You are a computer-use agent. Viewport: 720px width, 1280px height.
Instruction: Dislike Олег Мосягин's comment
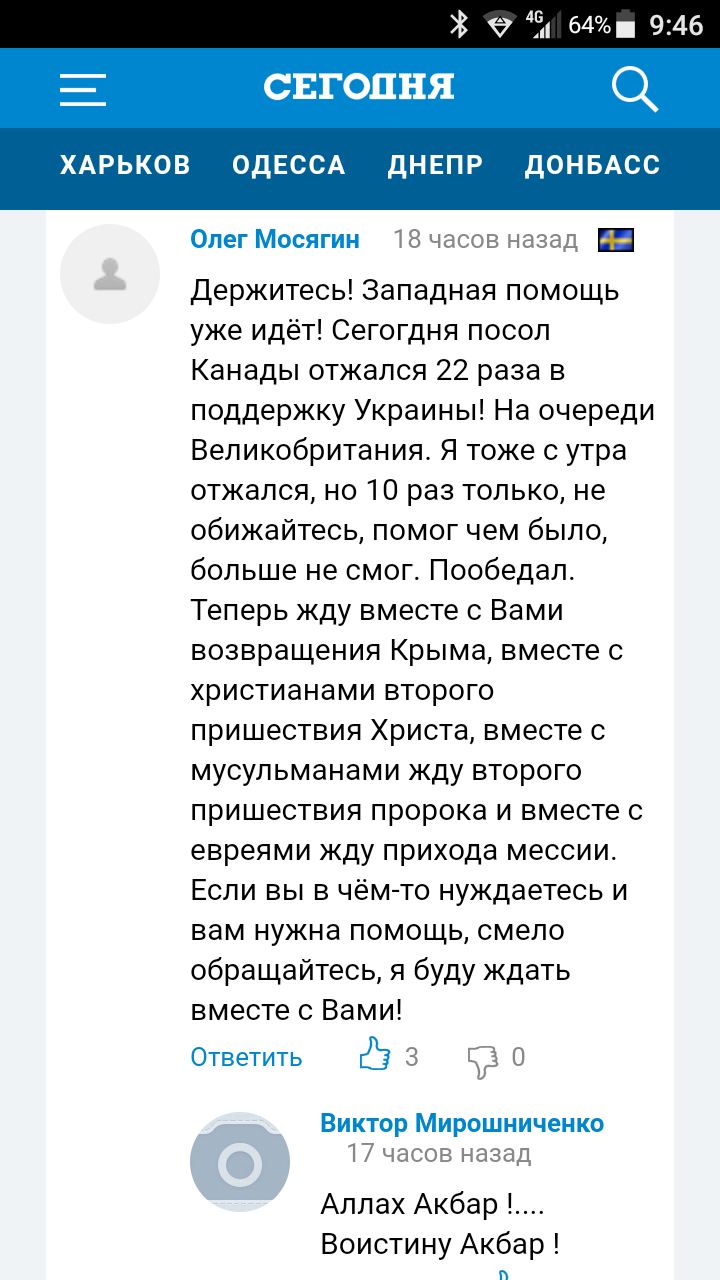483,1059
